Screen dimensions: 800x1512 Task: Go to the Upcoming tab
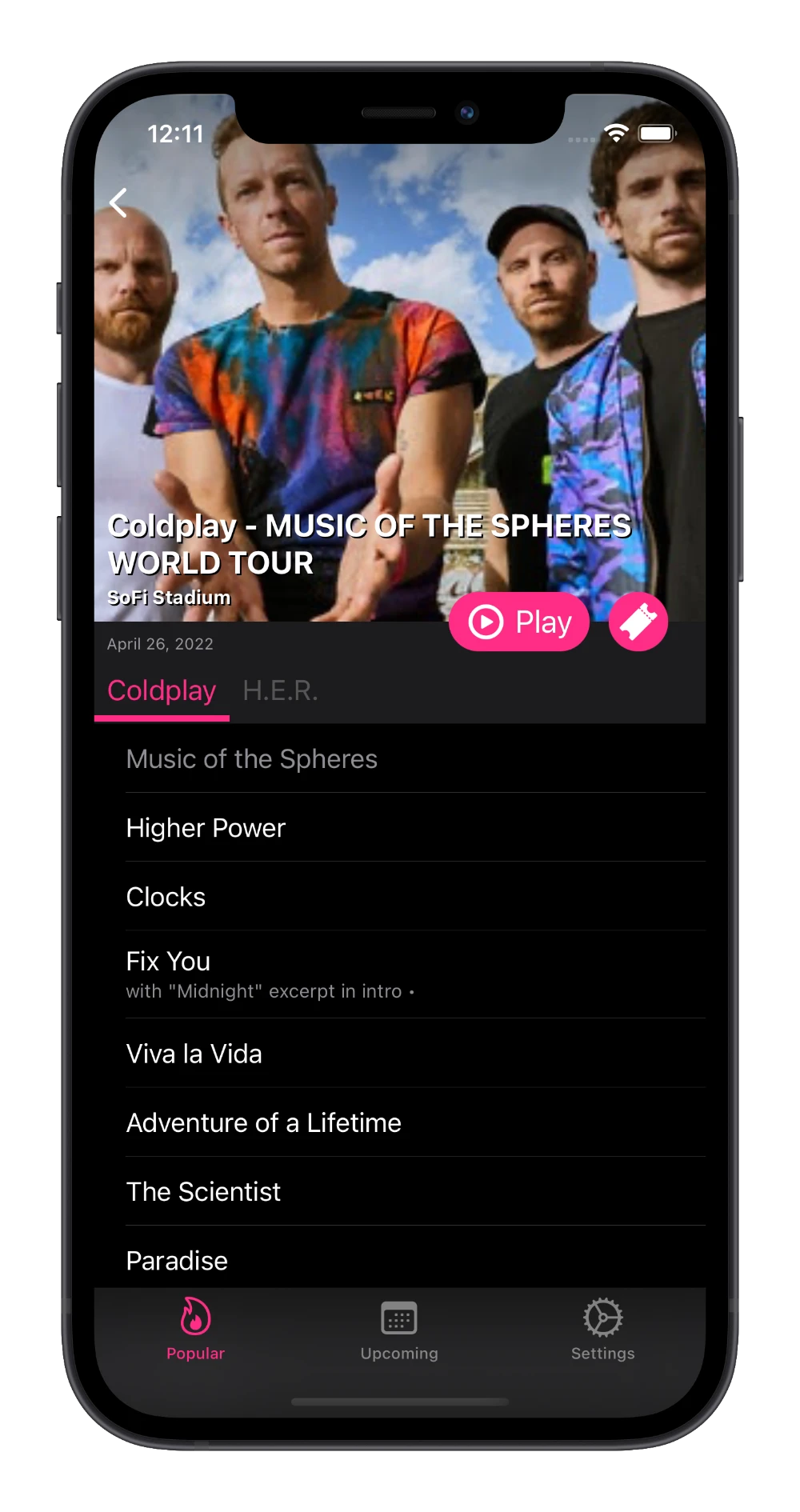[399, 1330]
